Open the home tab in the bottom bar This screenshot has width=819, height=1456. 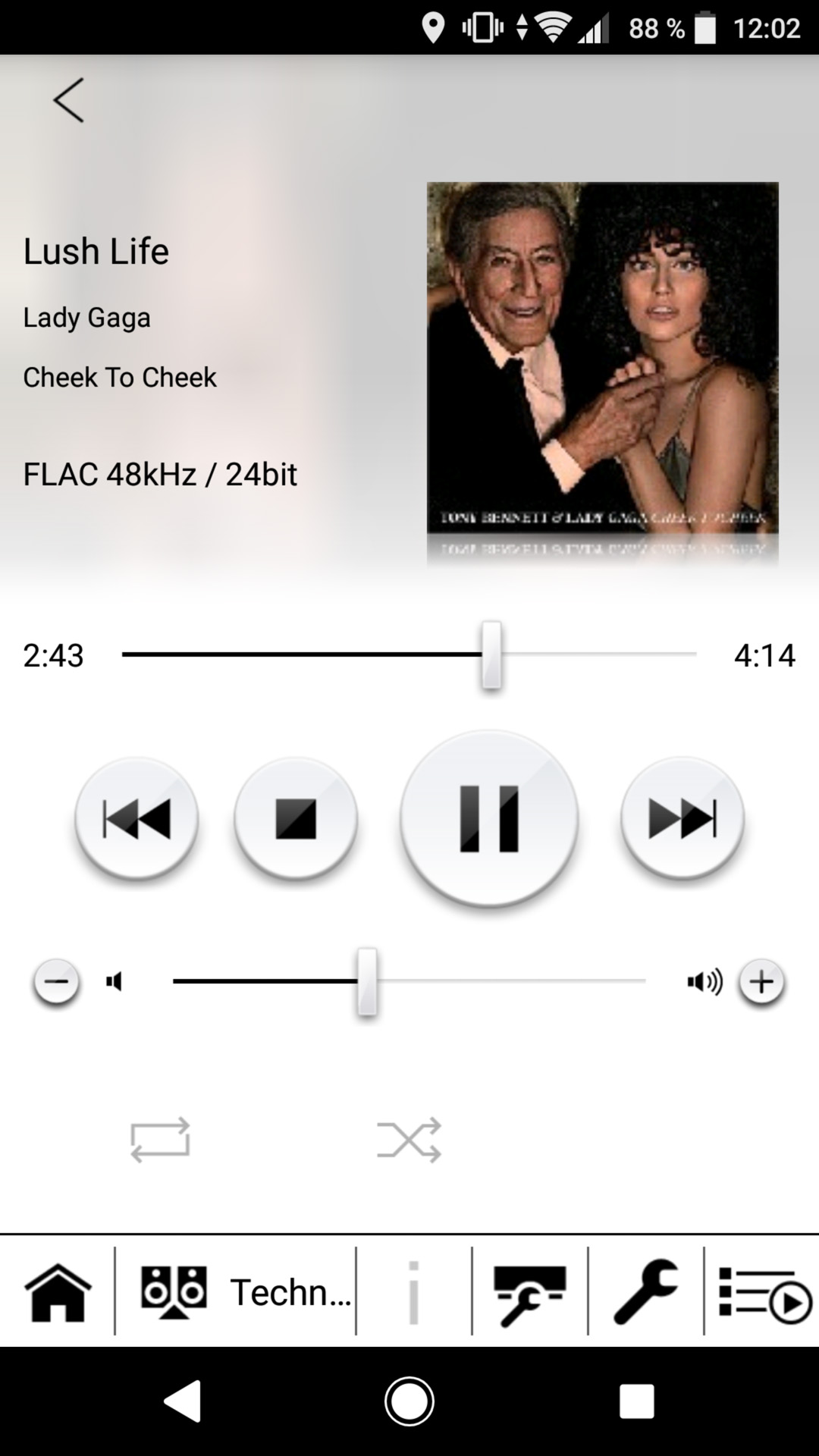click(x=58, y=1291)
